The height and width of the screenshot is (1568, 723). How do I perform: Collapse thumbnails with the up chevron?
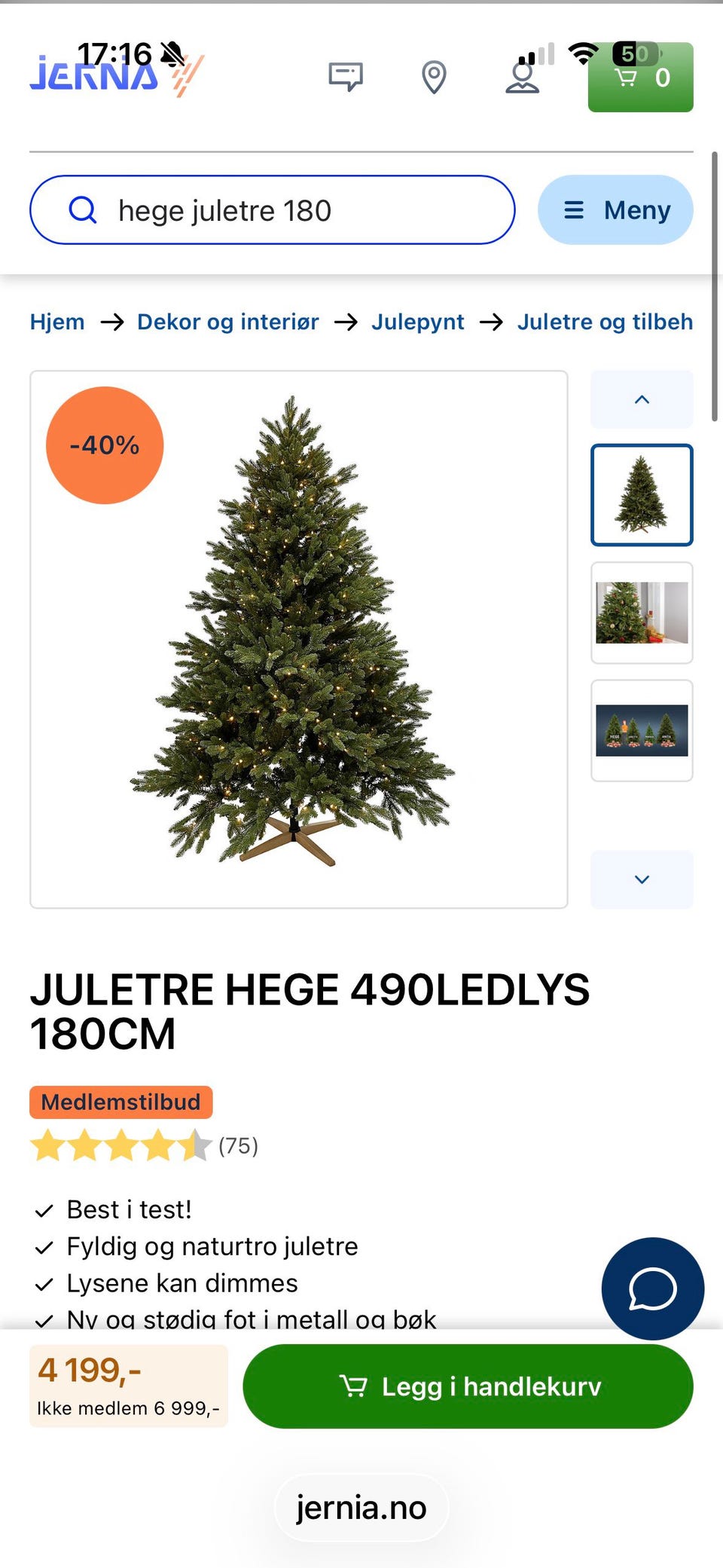point(642,399)
